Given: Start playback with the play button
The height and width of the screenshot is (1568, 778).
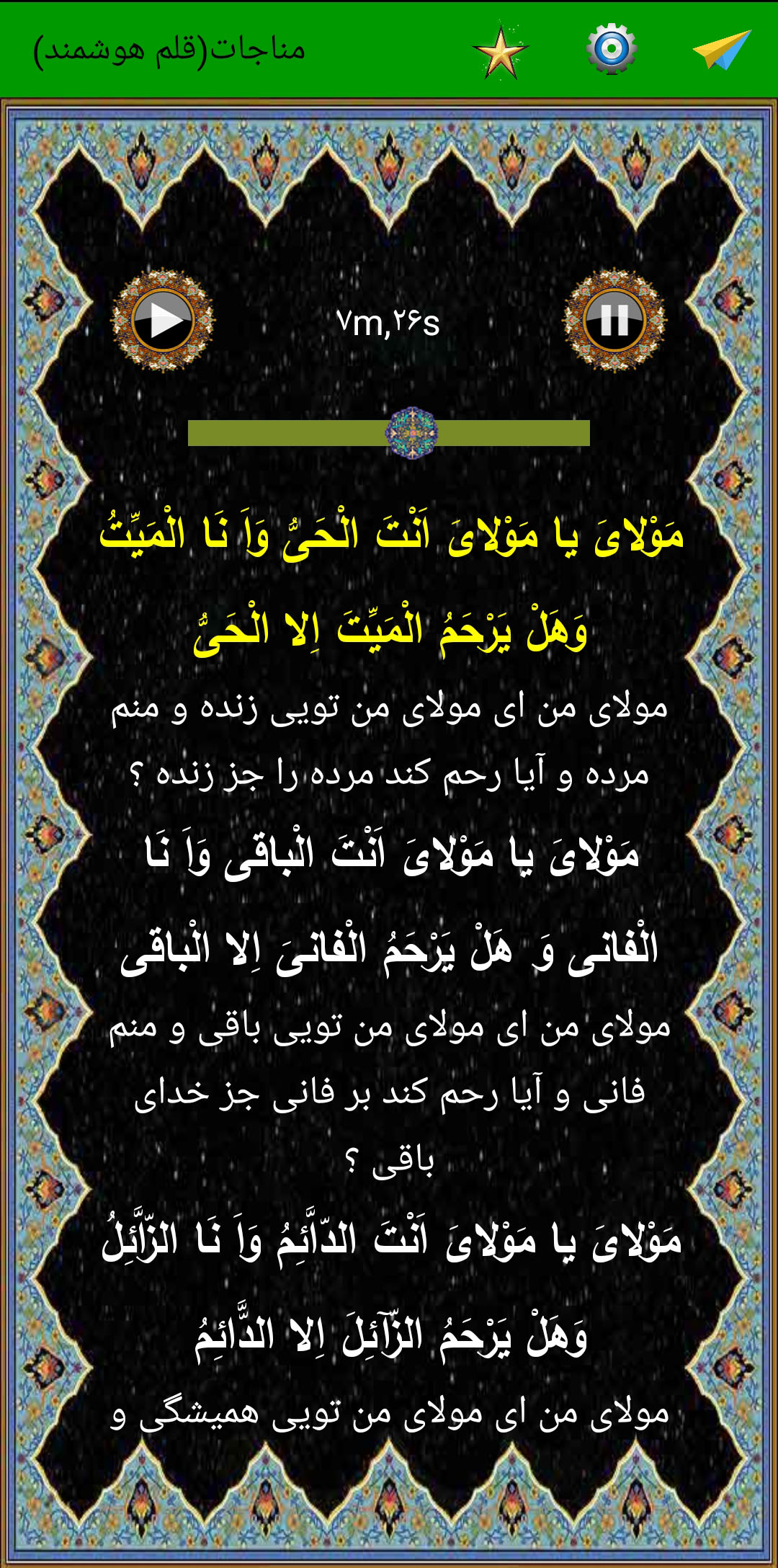Looking at the screenshot, I should [x=164, y=321].
